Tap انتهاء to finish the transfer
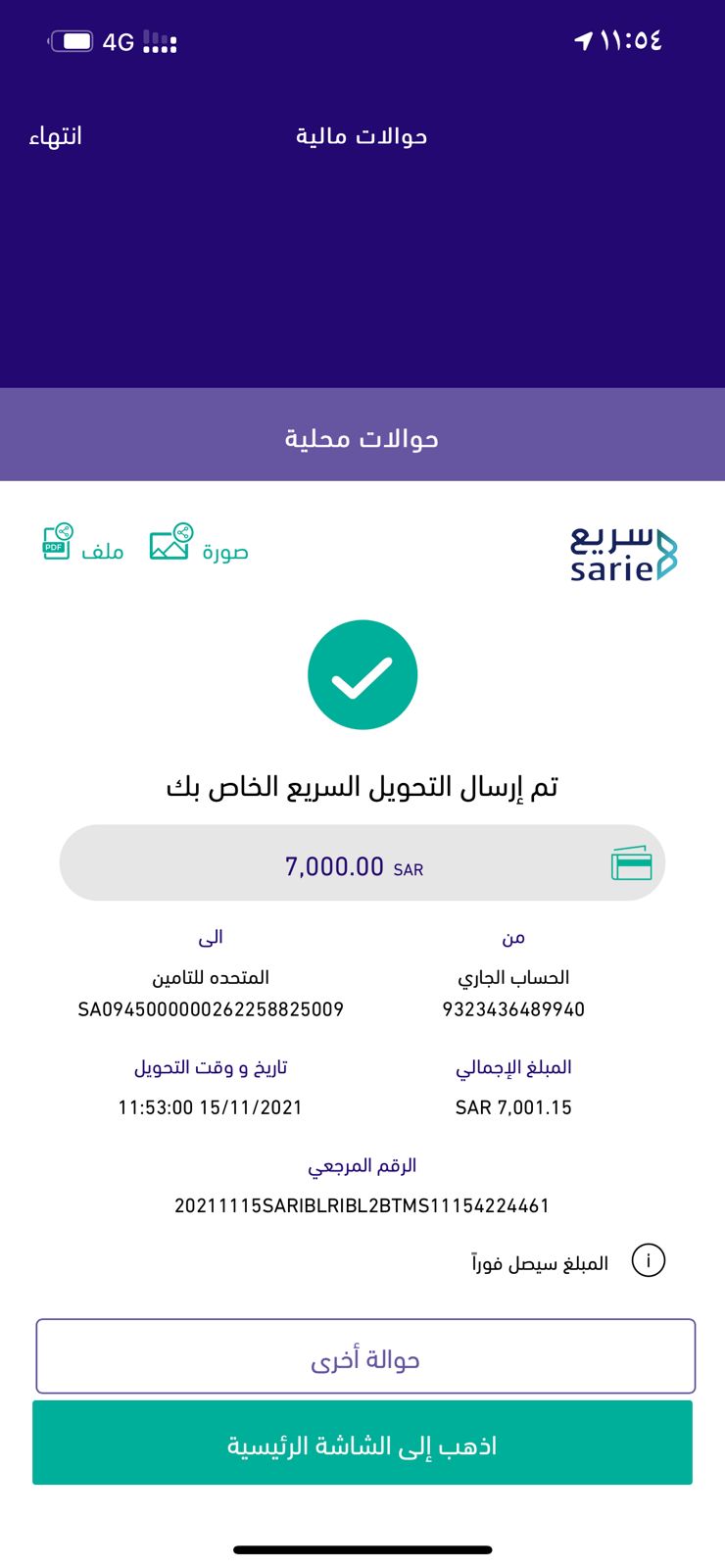 (56, 136)
